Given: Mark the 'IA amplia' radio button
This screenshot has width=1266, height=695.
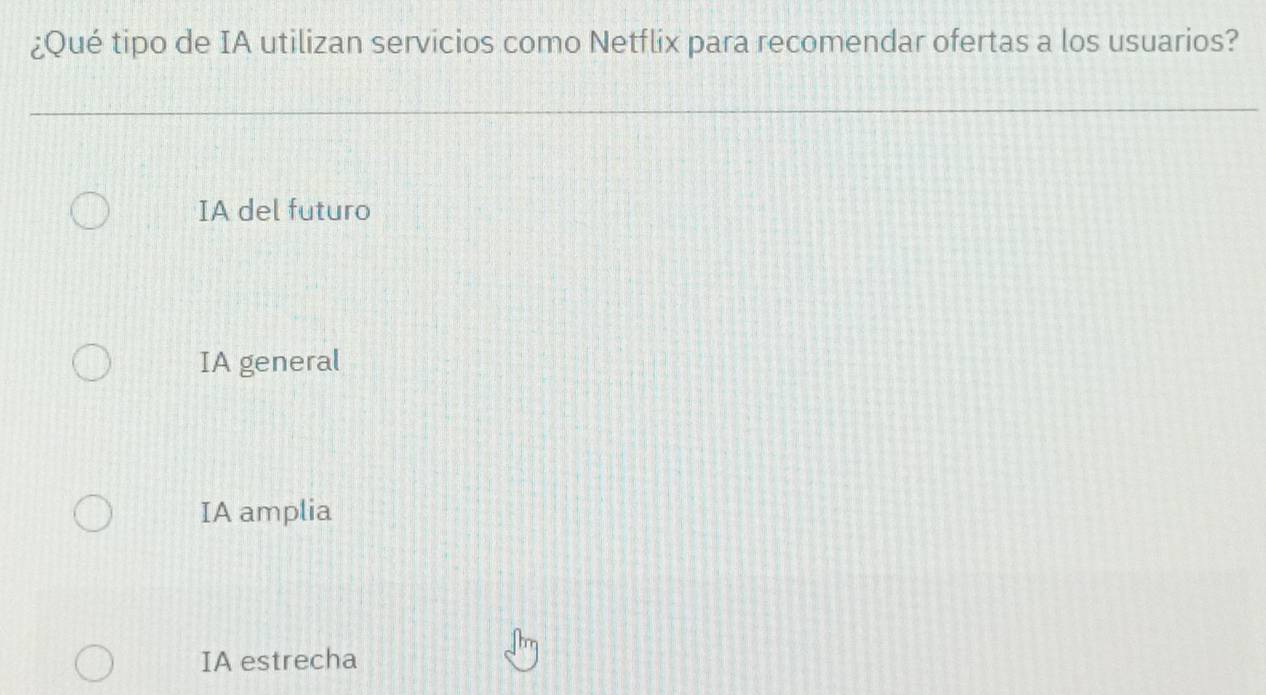Looking at the screenshot, I should coord(91,514).
